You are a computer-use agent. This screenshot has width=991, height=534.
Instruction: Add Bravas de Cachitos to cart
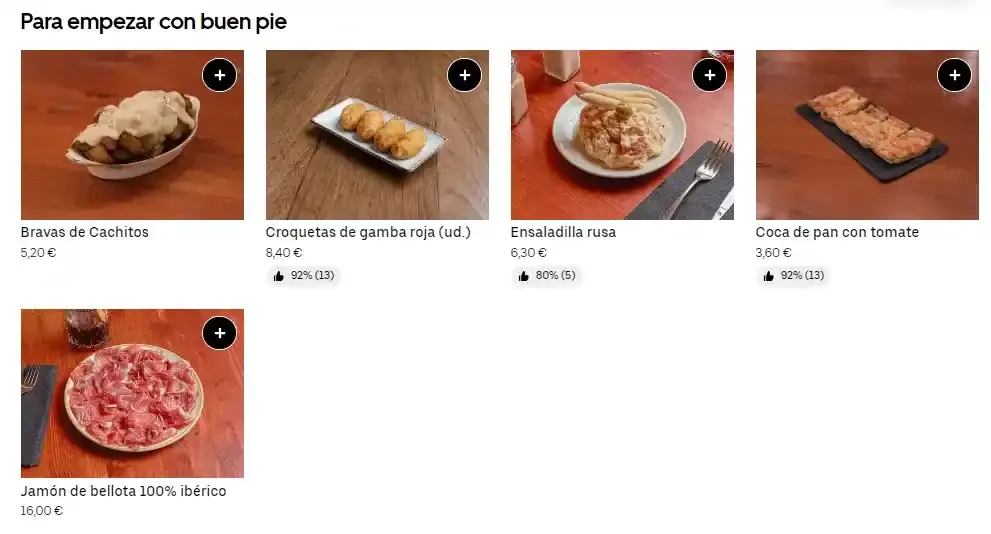[x=219, y=75]
